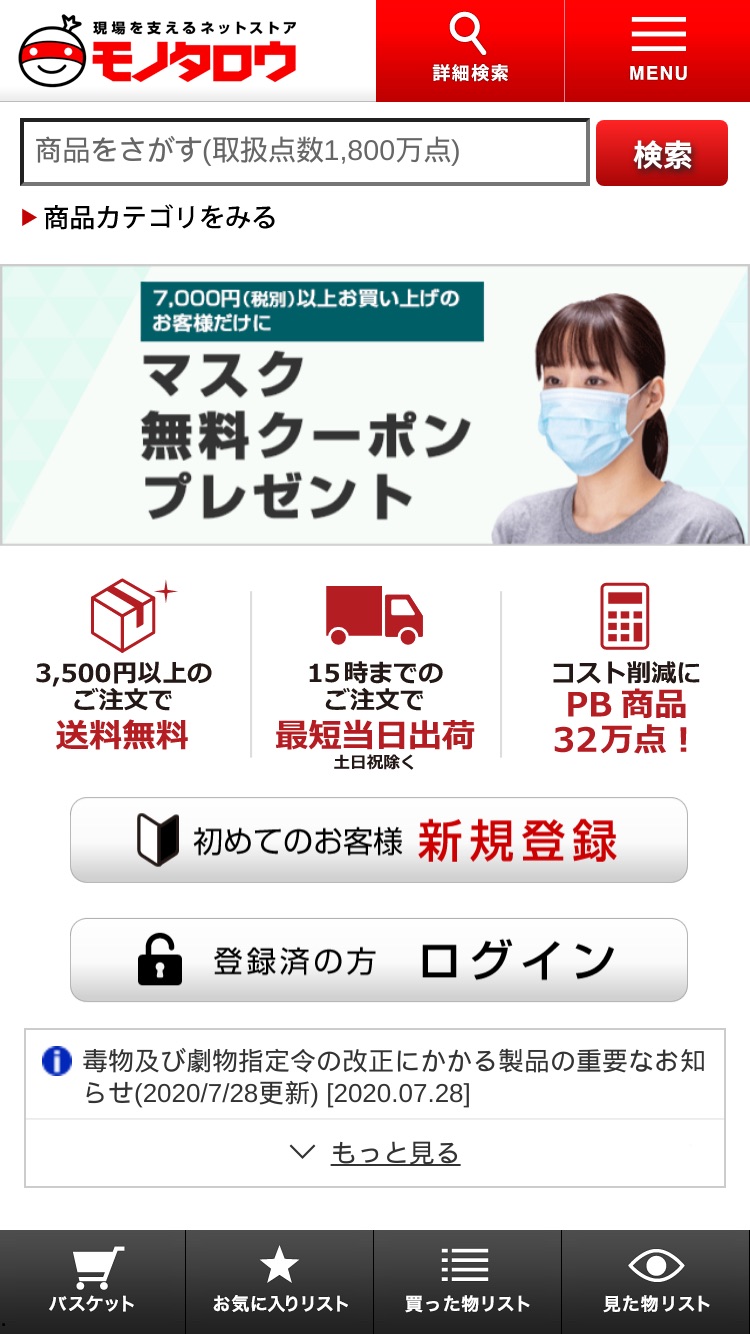Open the MENU hamburger button
Image resolution: width=750 pixels, height=1334 pixels.
coord(658,51)
